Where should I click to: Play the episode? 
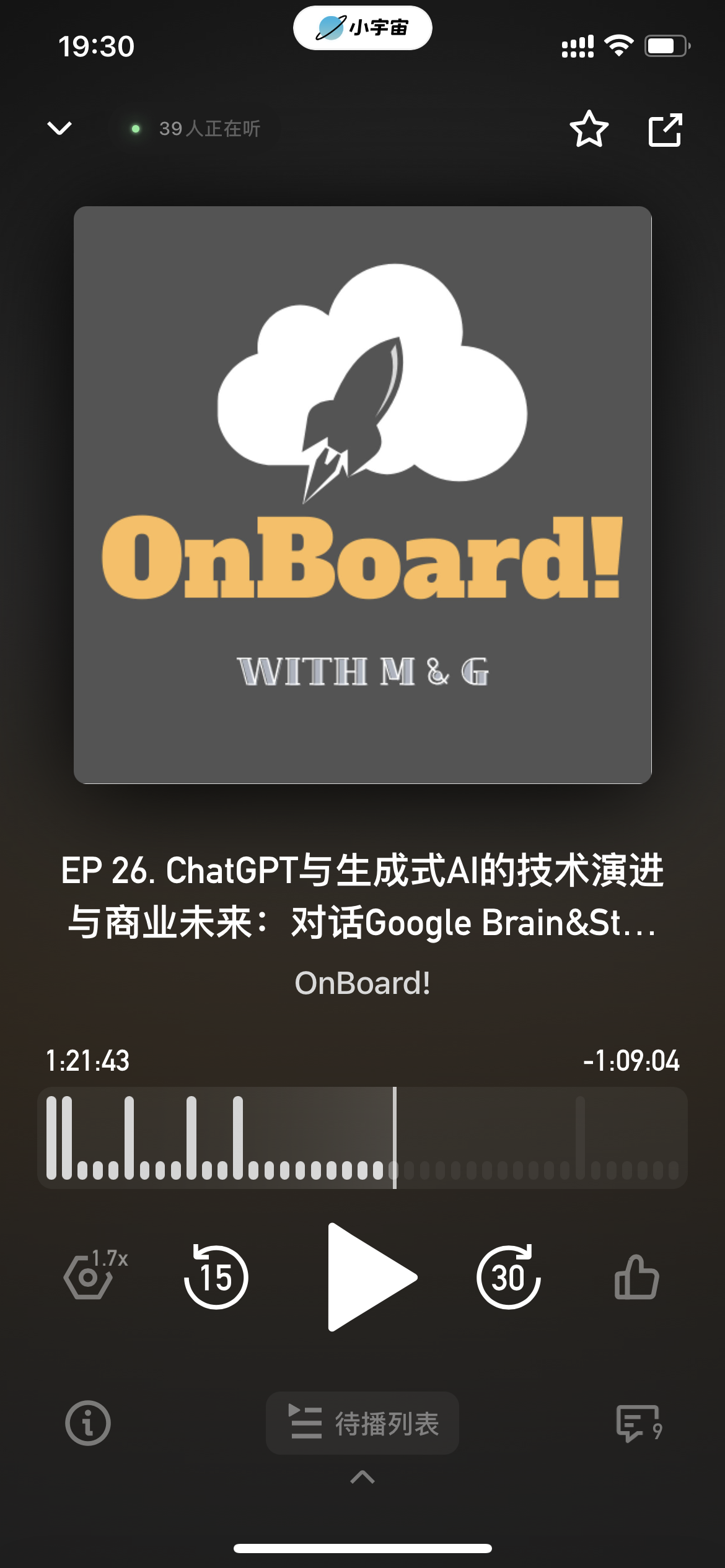click(x=369, y=1276)
